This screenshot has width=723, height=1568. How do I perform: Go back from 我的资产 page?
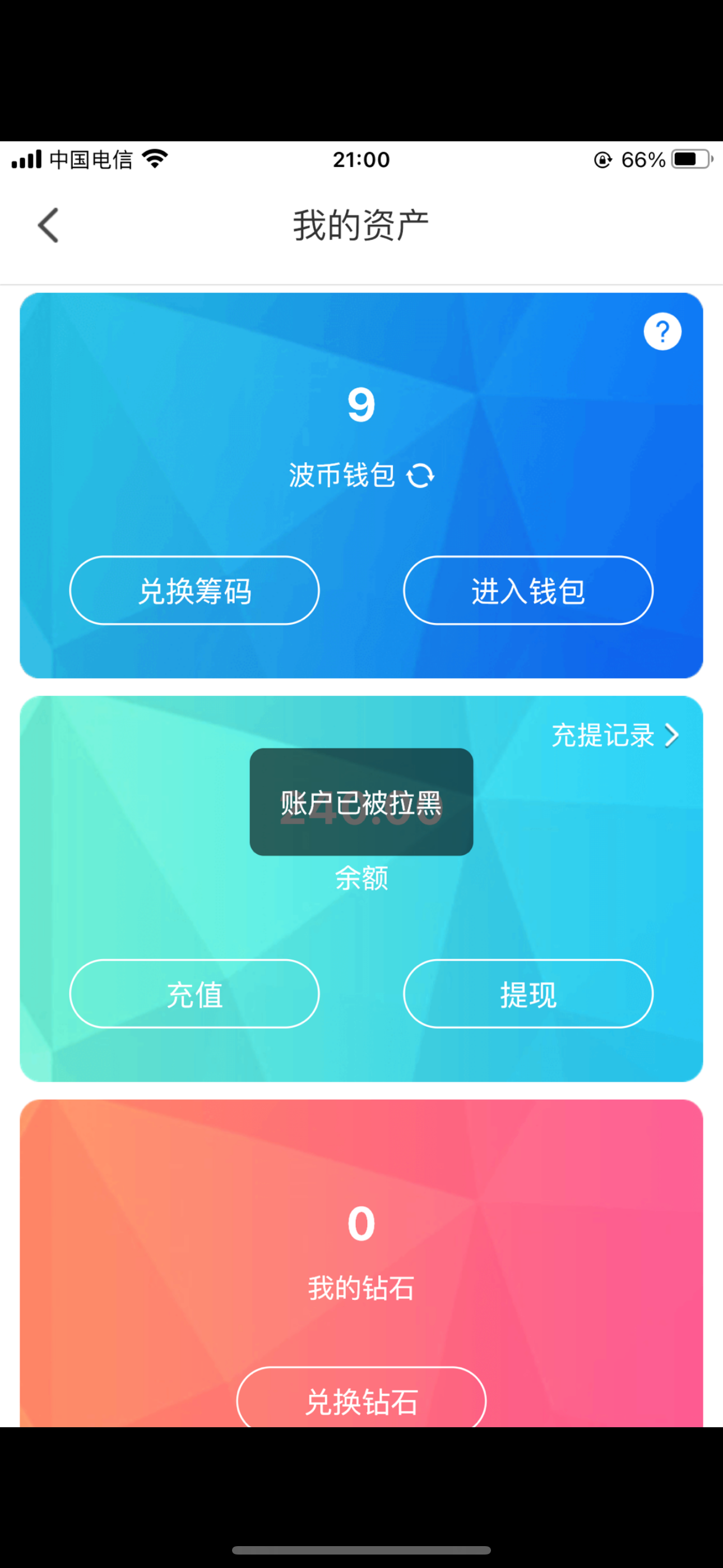pos(48,225)
